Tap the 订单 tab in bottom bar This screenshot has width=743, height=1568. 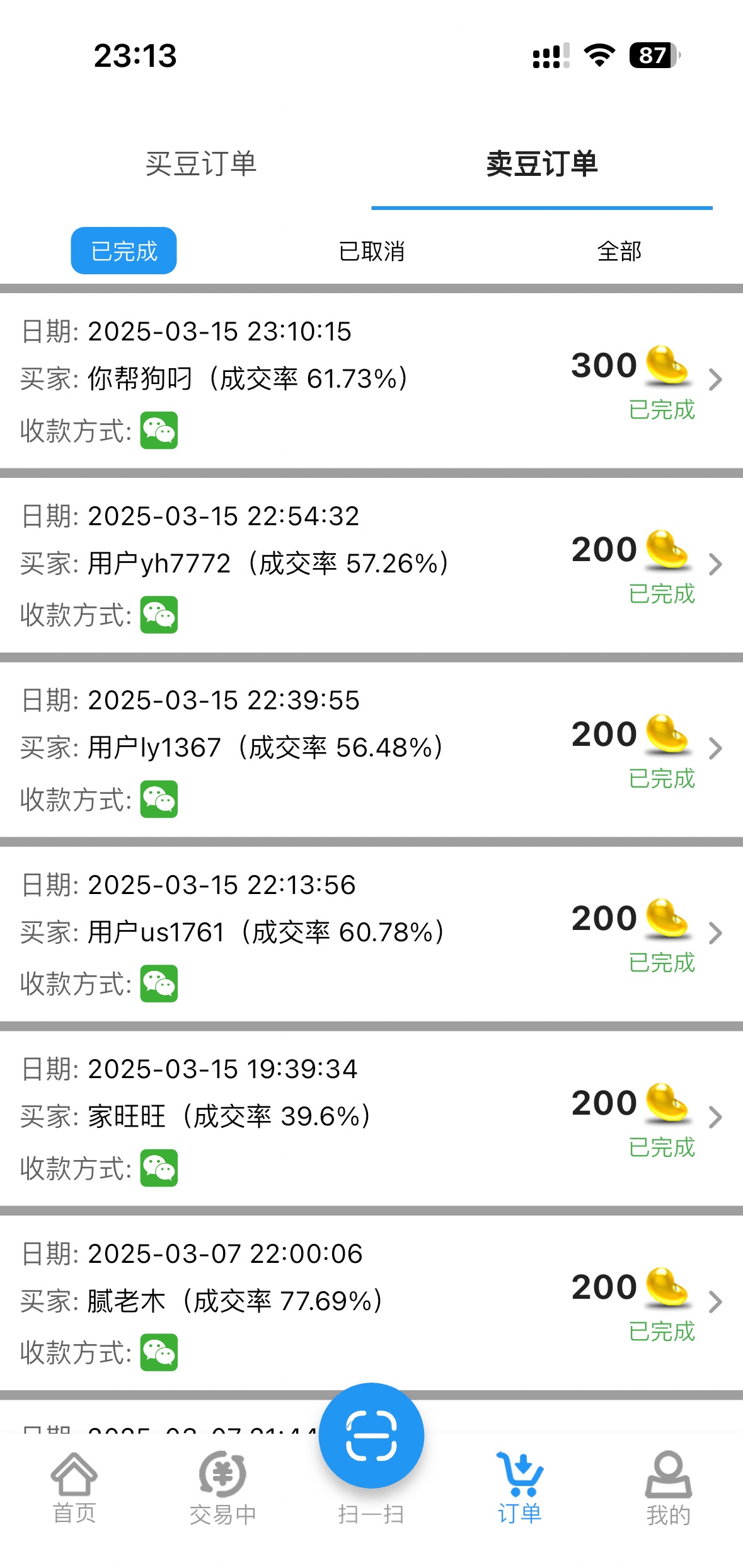point(520,1488)
